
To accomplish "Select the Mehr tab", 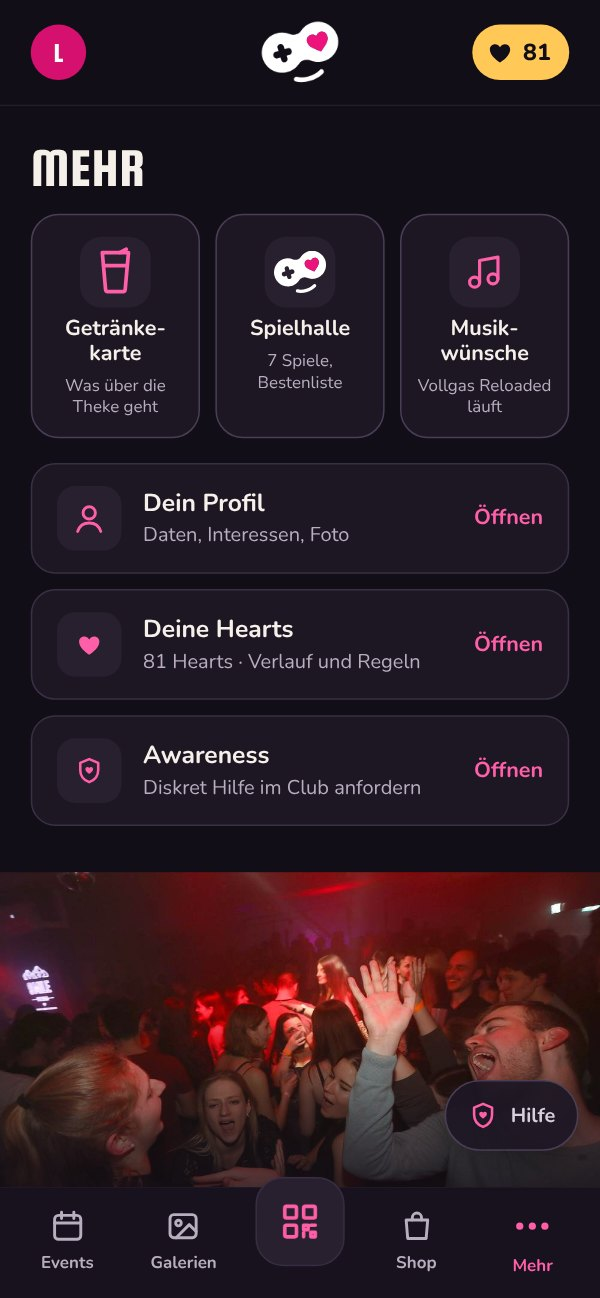I will [532, 1241].
